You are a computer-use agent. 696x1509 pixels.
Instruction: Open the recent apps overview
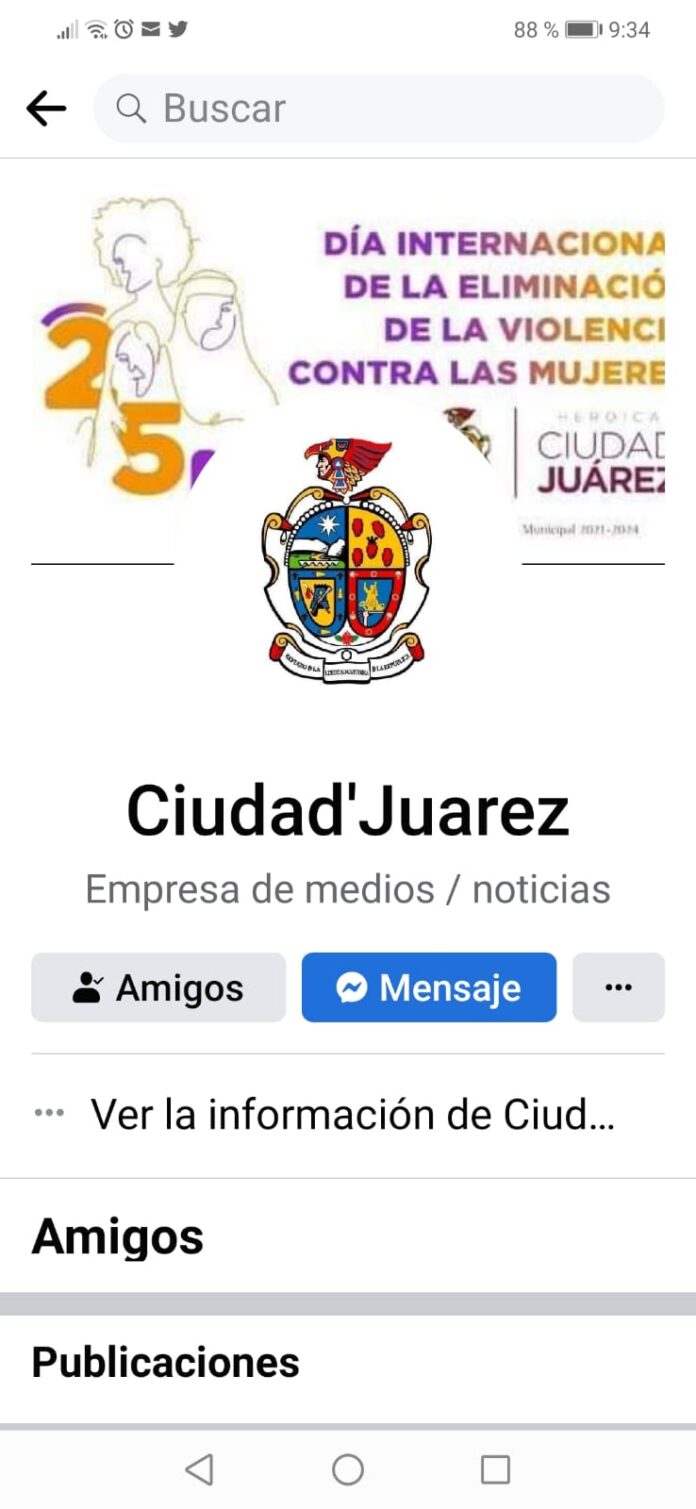point(495,1469)
